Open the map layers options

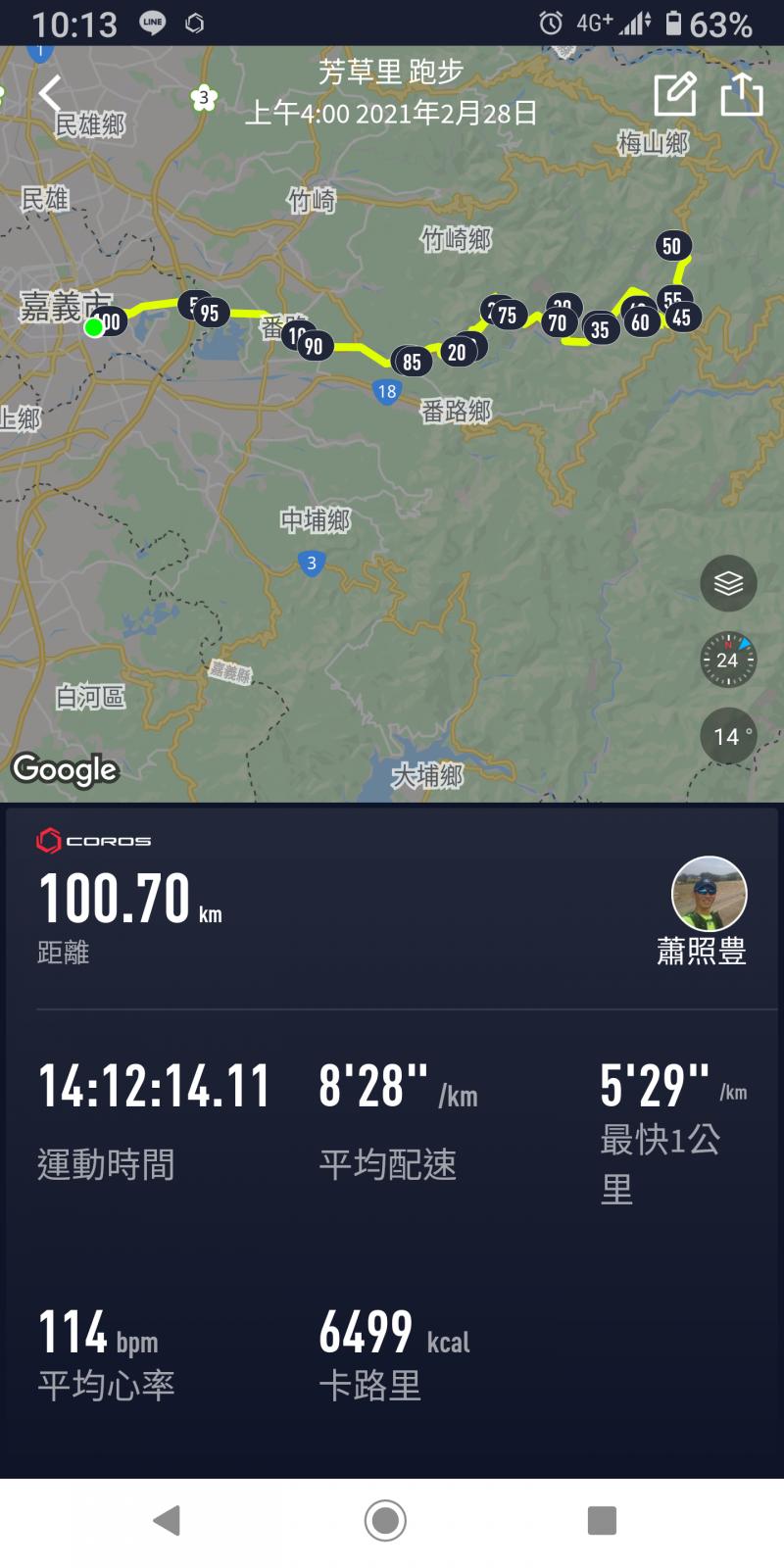click(x=728, y=584)
